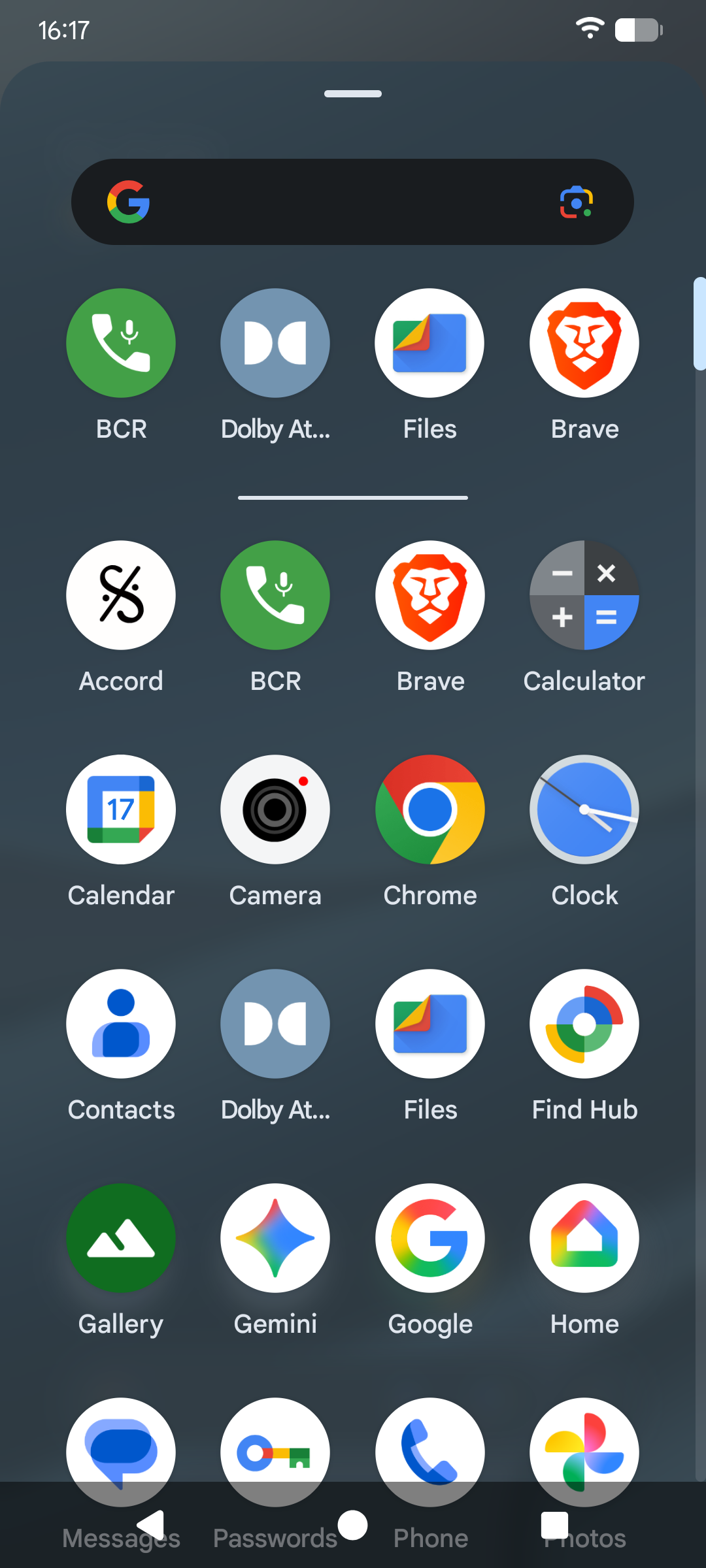This screenshot has height=1568, width=706.
Task: Open the Calculator app
Action: [x=584, y=595]
